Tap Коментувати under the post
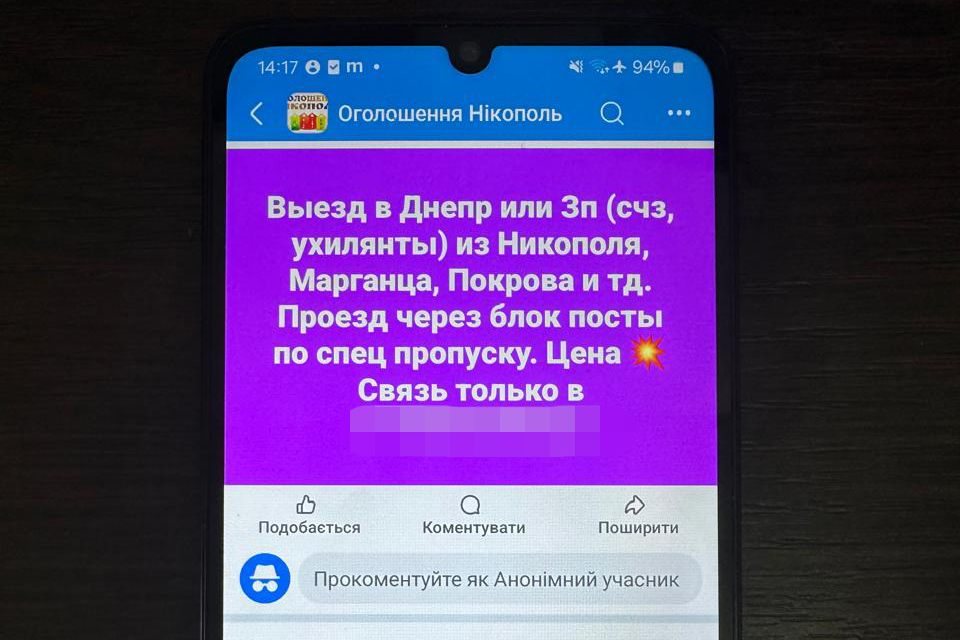The height and width of the screenshot is (640, 960). (x=472, y=515)
